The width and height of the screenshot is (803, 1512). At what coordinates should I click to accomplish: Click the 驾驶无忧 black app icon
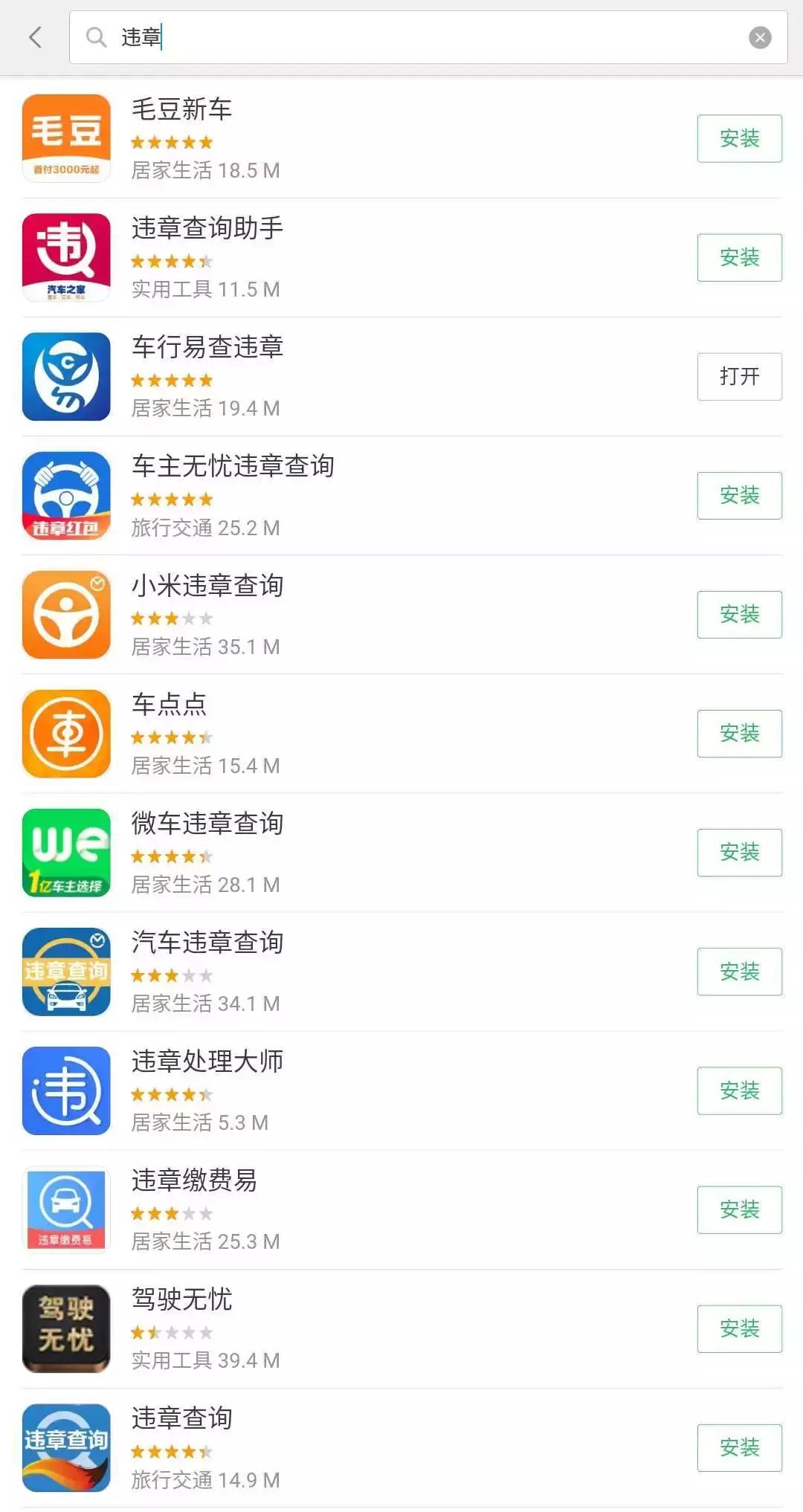(x=65, y=1329)
